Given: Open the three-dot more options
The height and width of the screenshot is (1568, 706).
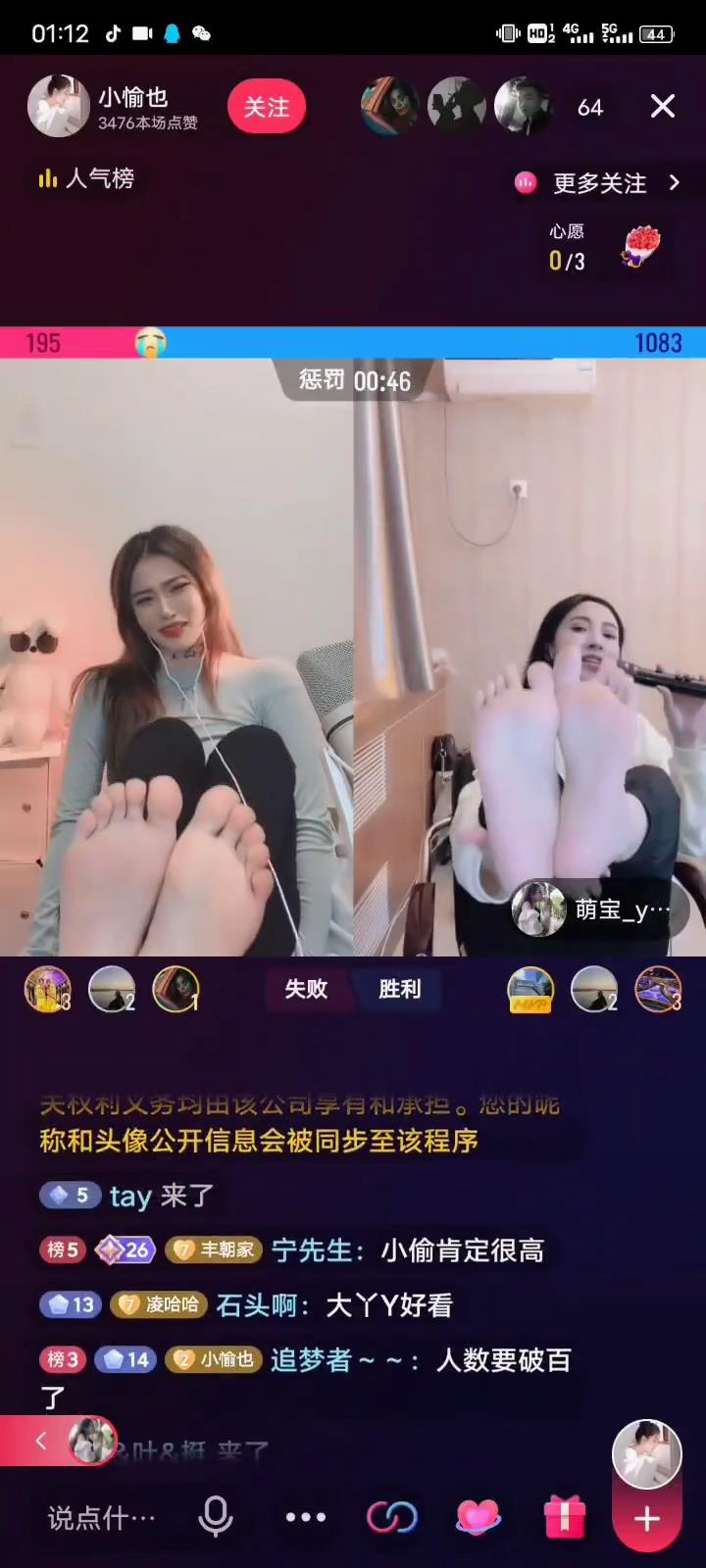Looking at the screenshot, I should [305, 1517].
